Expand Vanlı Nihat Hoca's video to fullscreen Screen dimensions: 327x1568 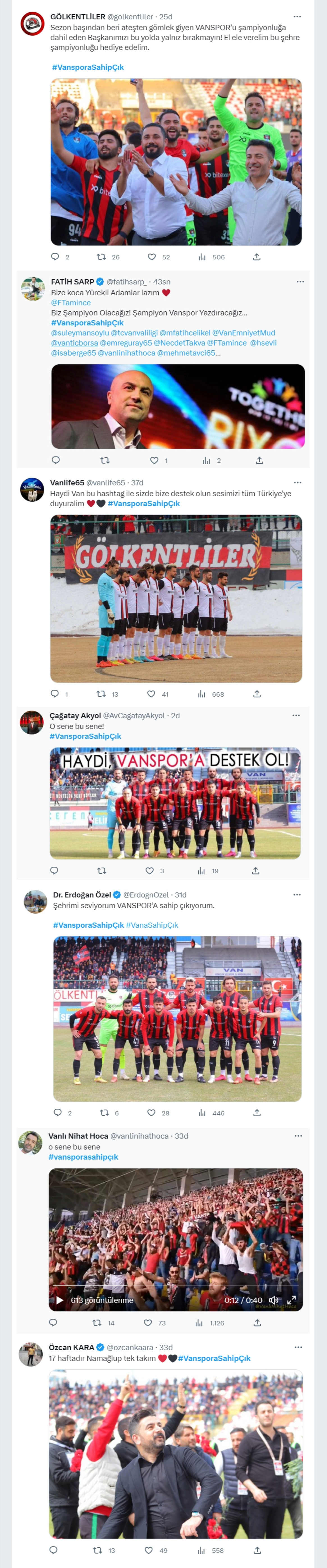[x=291, y=1300]
